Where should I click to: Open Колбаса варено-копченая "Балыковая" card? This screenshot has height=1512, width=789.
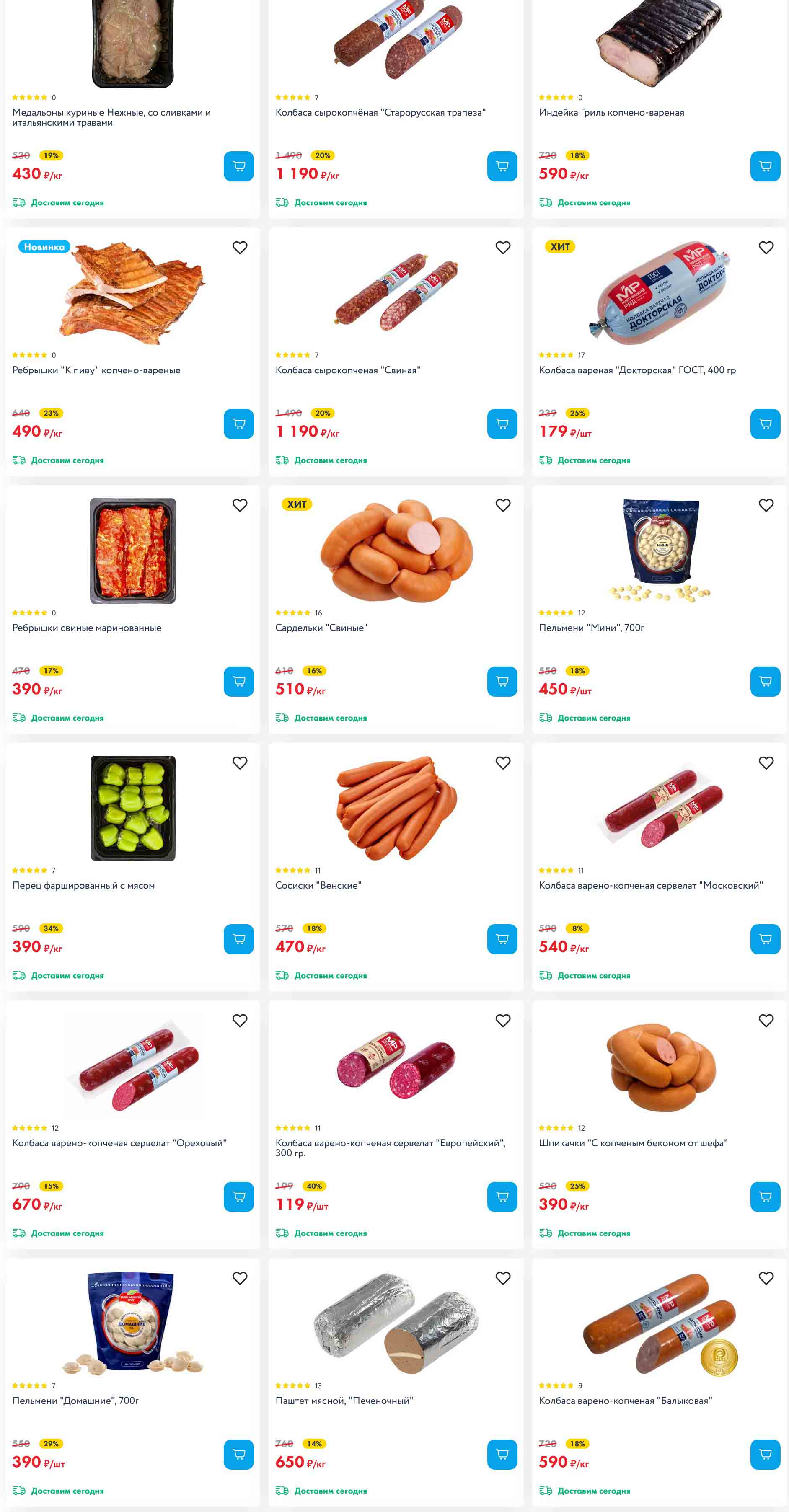pos(625,1401)
